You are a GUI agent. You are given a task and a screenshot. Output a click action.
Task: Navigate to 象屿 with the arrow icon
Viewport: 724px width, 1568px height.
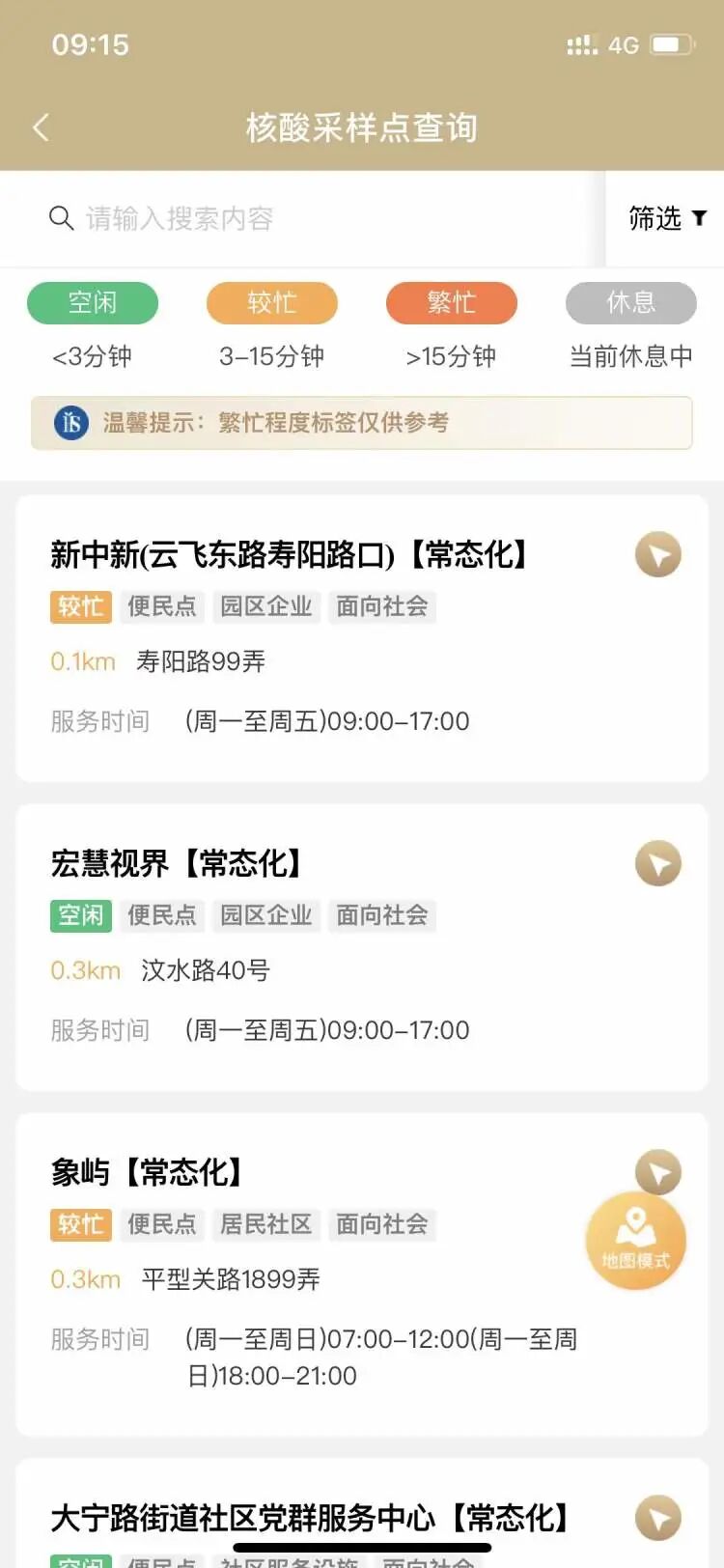(658, 1171)
